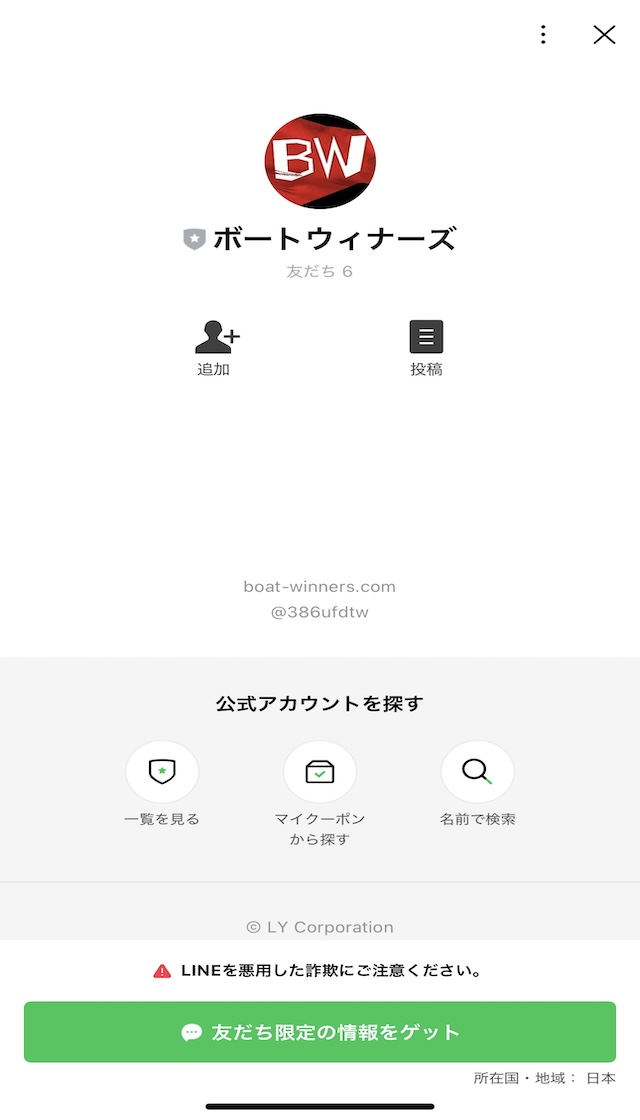View the ボートウィナーズ profile picture

click(x=320, y=160)
